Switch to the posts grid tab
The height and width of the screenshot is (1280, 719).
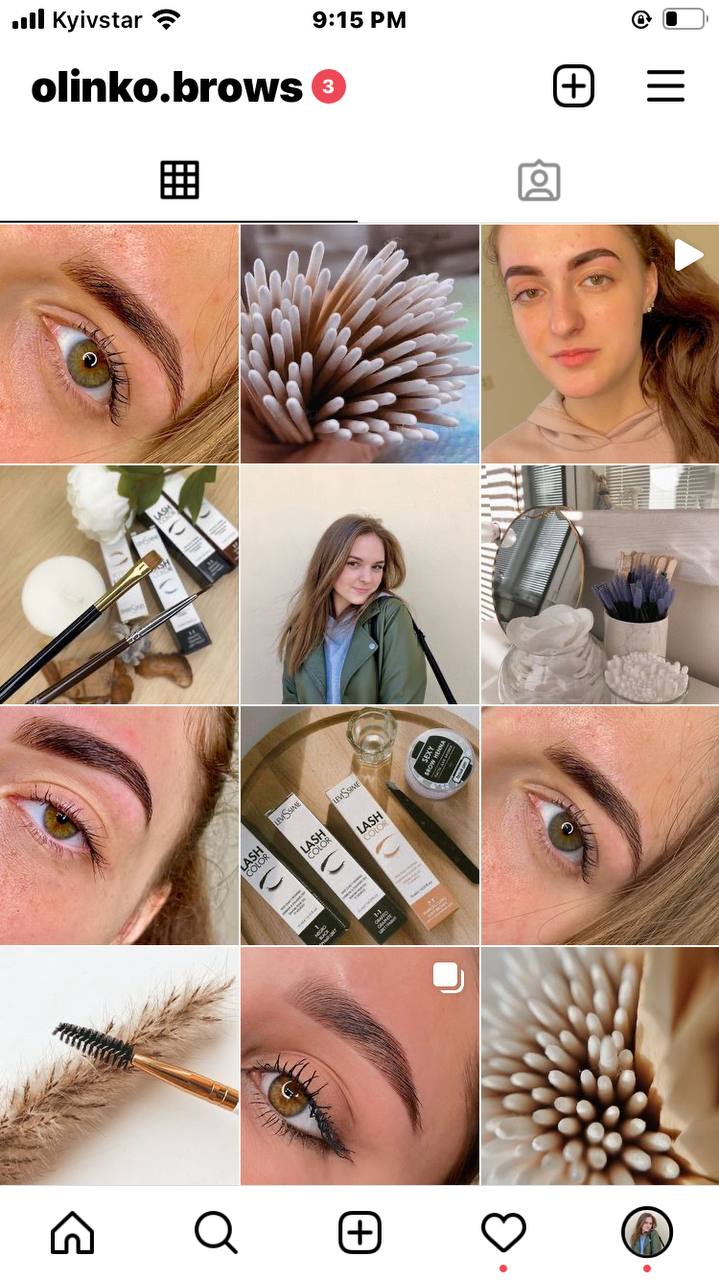(x=180, y=180)
